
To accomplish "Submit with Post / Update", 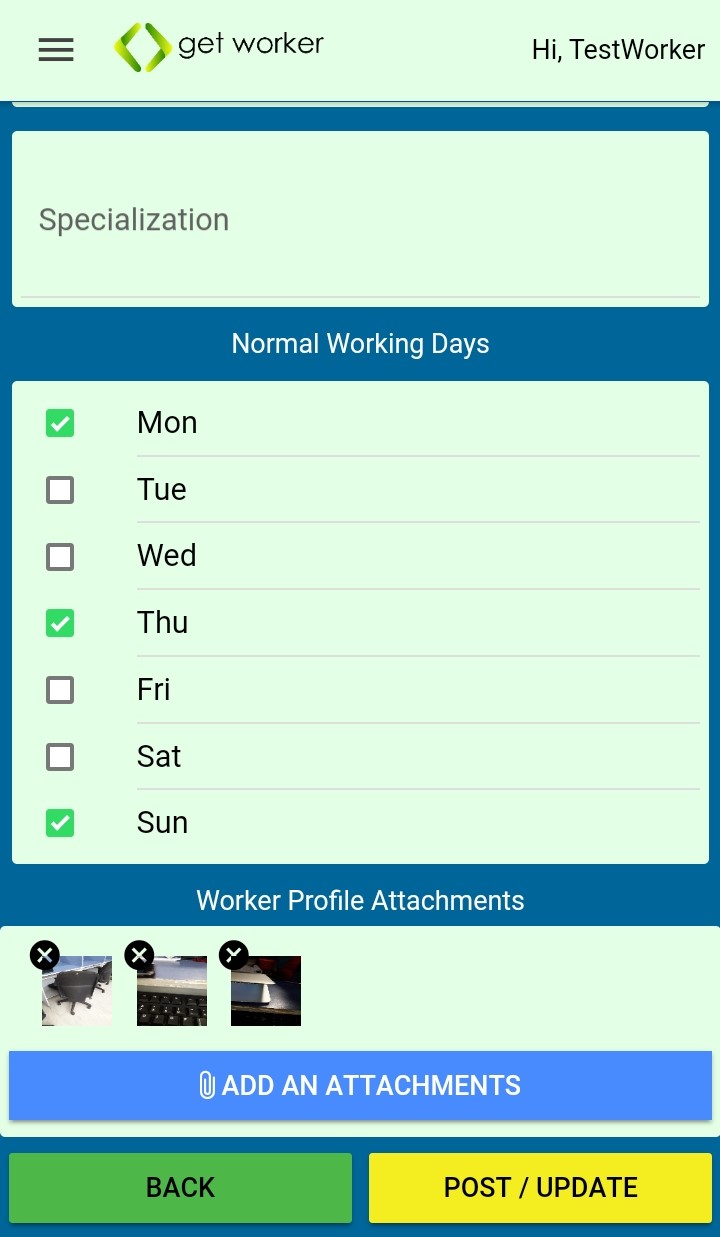I will coord(540,1187).
